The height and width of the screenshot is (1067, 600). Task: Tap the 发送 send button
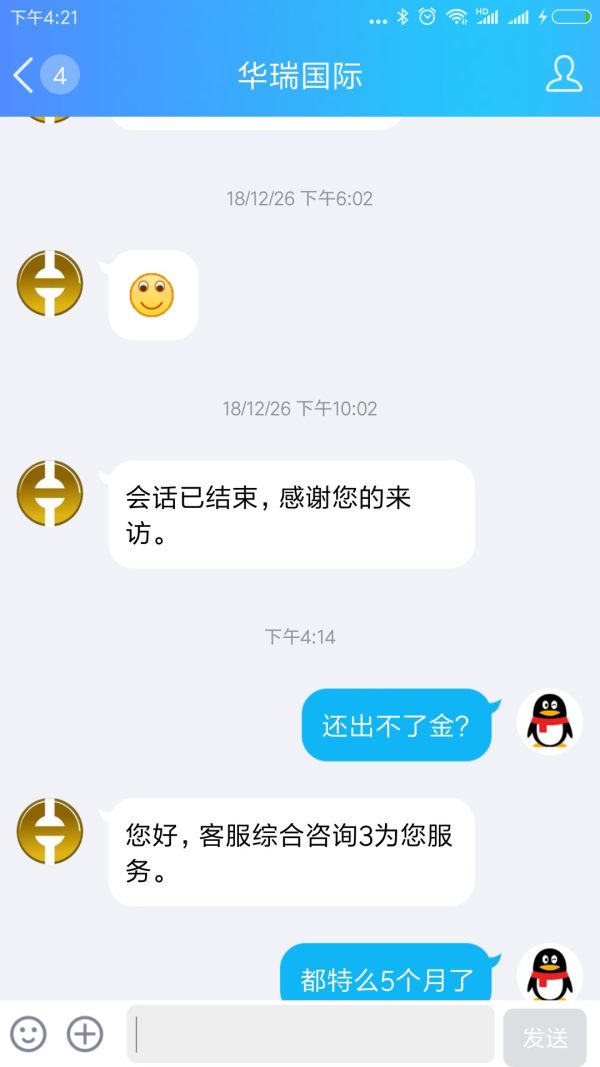545,1037
